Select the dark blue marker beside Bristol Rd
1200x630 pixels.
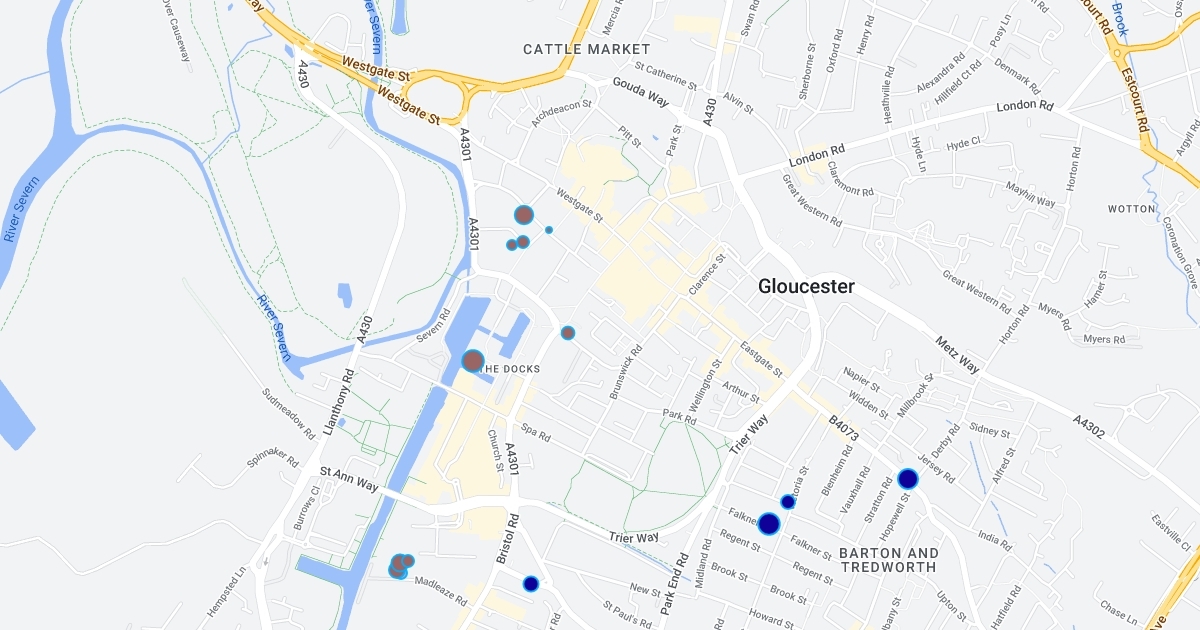(x=531, y=583)
